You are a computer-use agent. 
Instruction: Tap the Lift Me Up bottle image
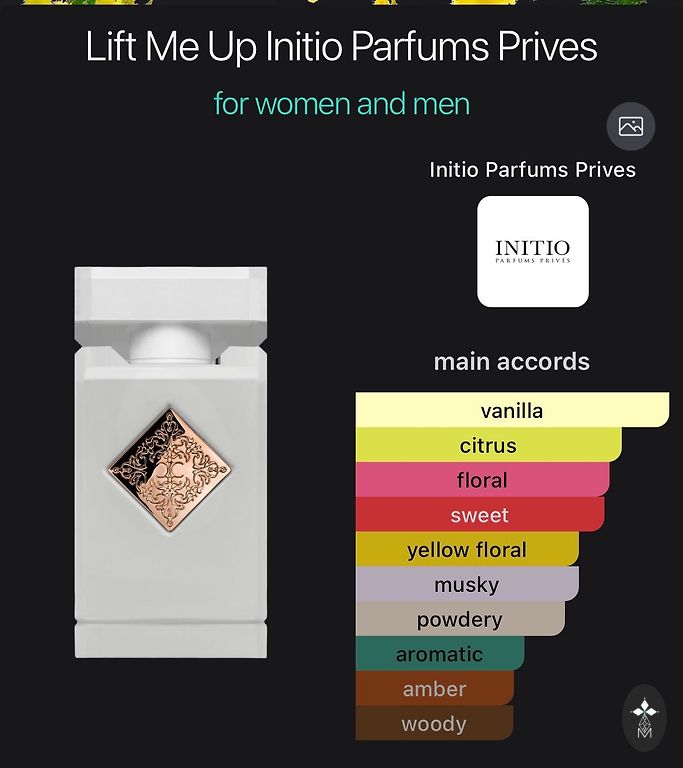171,461
